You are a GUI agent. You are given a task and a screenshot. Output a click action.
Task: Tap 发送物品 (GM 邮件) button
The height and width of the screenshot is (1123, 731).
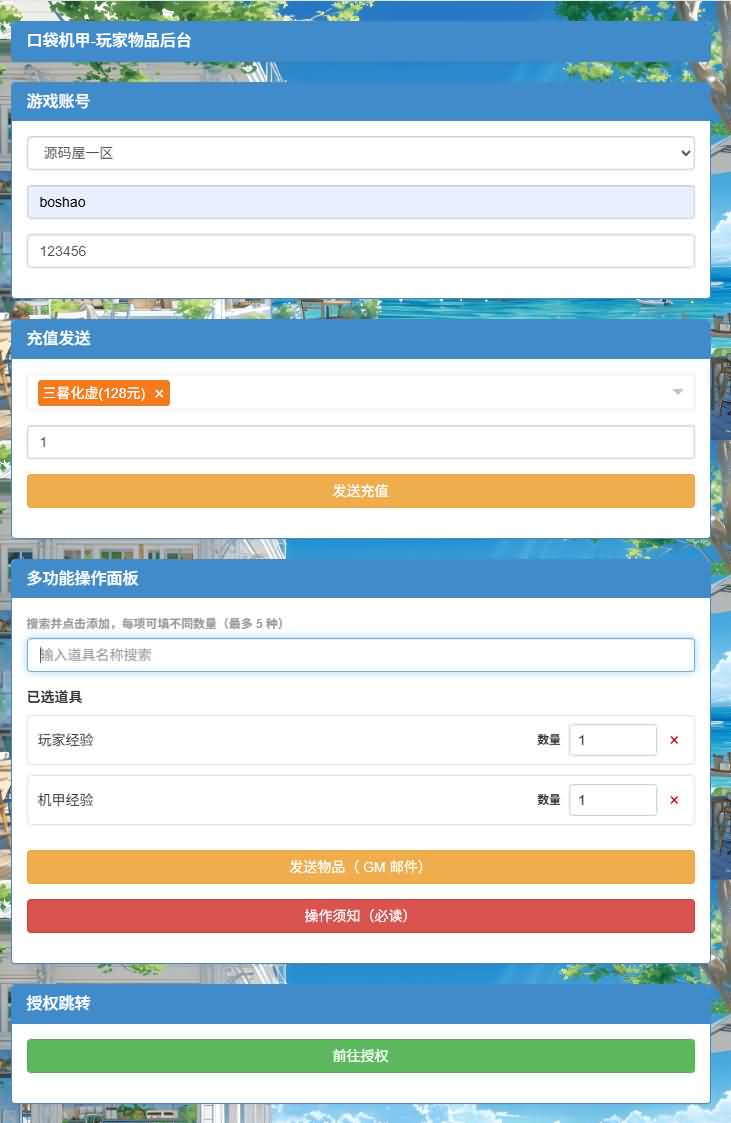360,867
